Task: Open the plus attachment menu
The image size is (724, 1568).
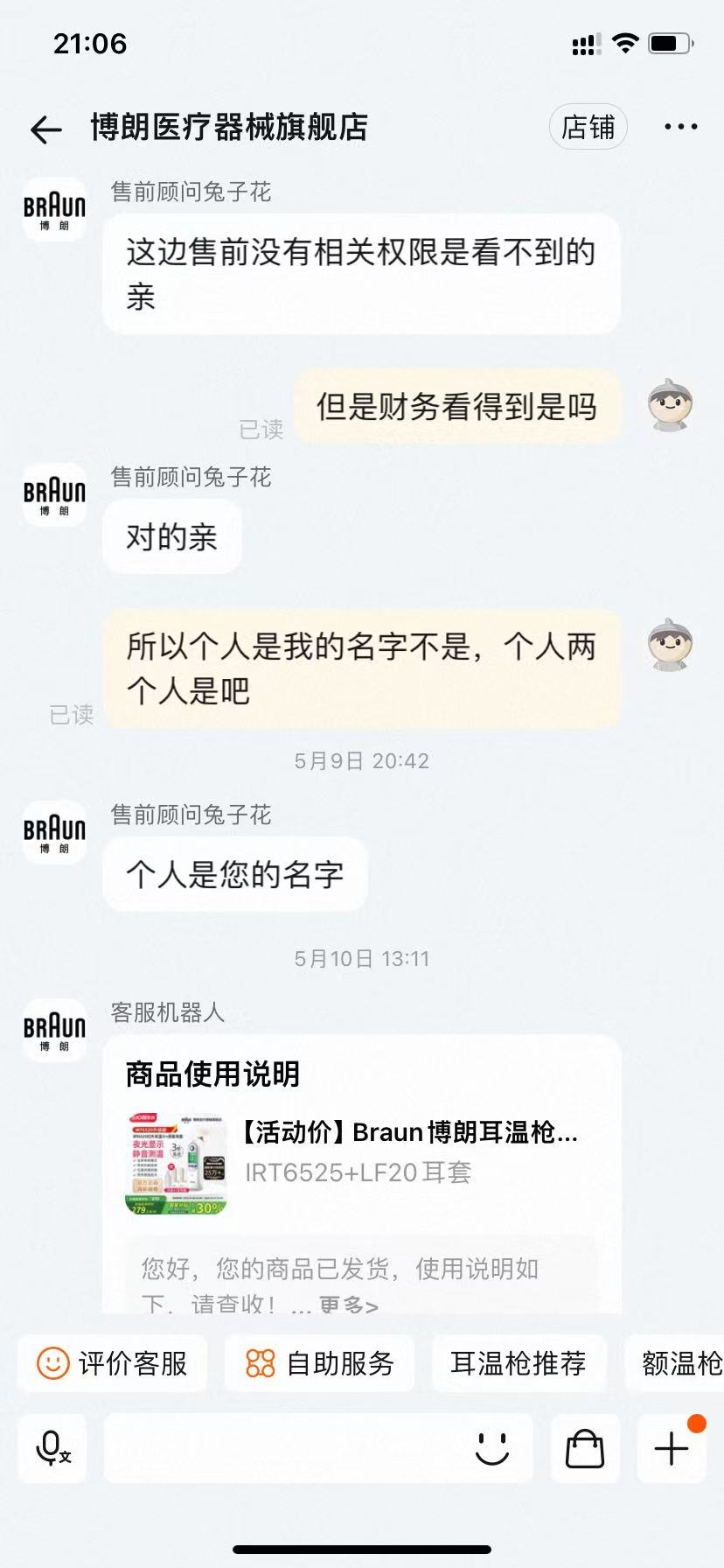Action: tap(672, 1448)
